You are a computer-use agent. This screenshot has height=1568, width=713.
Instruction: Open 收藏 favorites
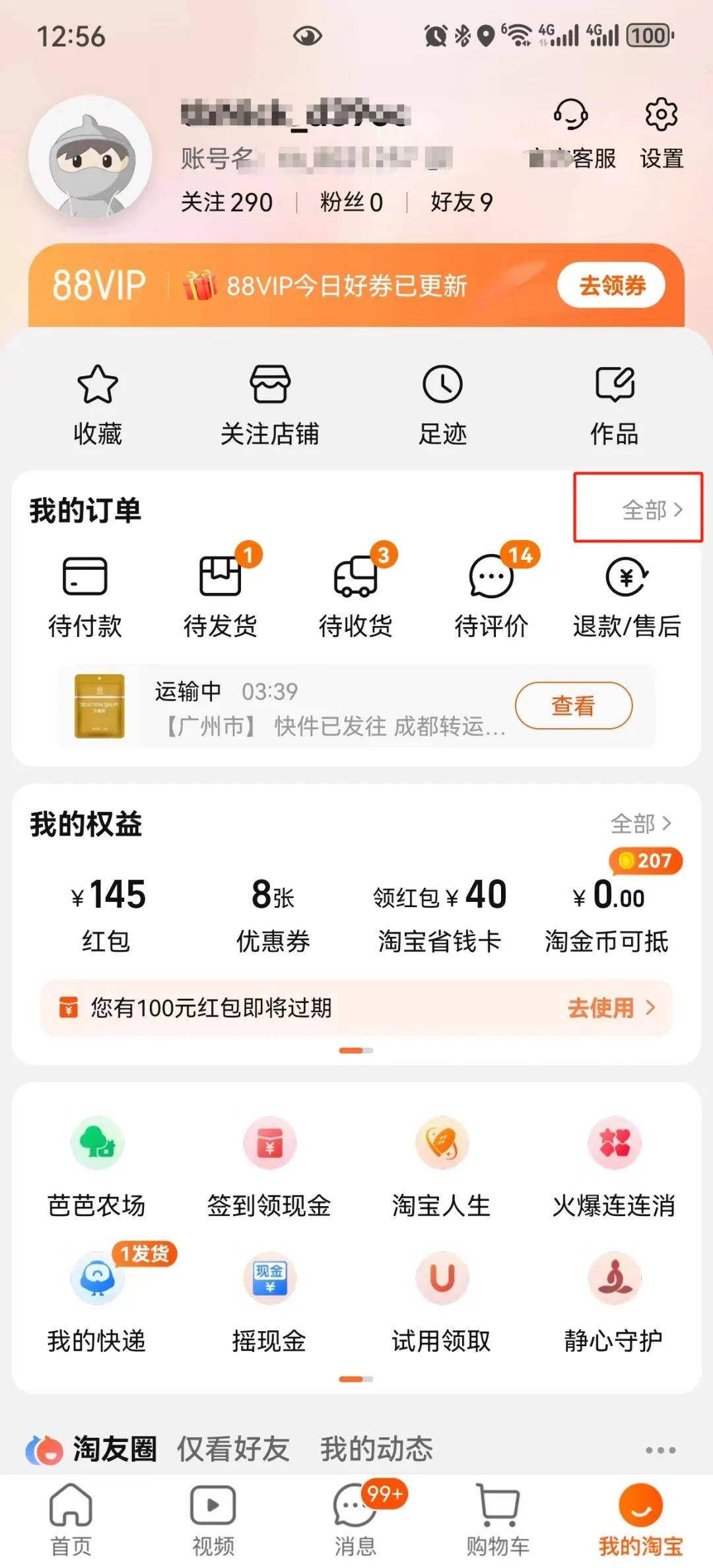pyautogui.click(x=98, y=403)
